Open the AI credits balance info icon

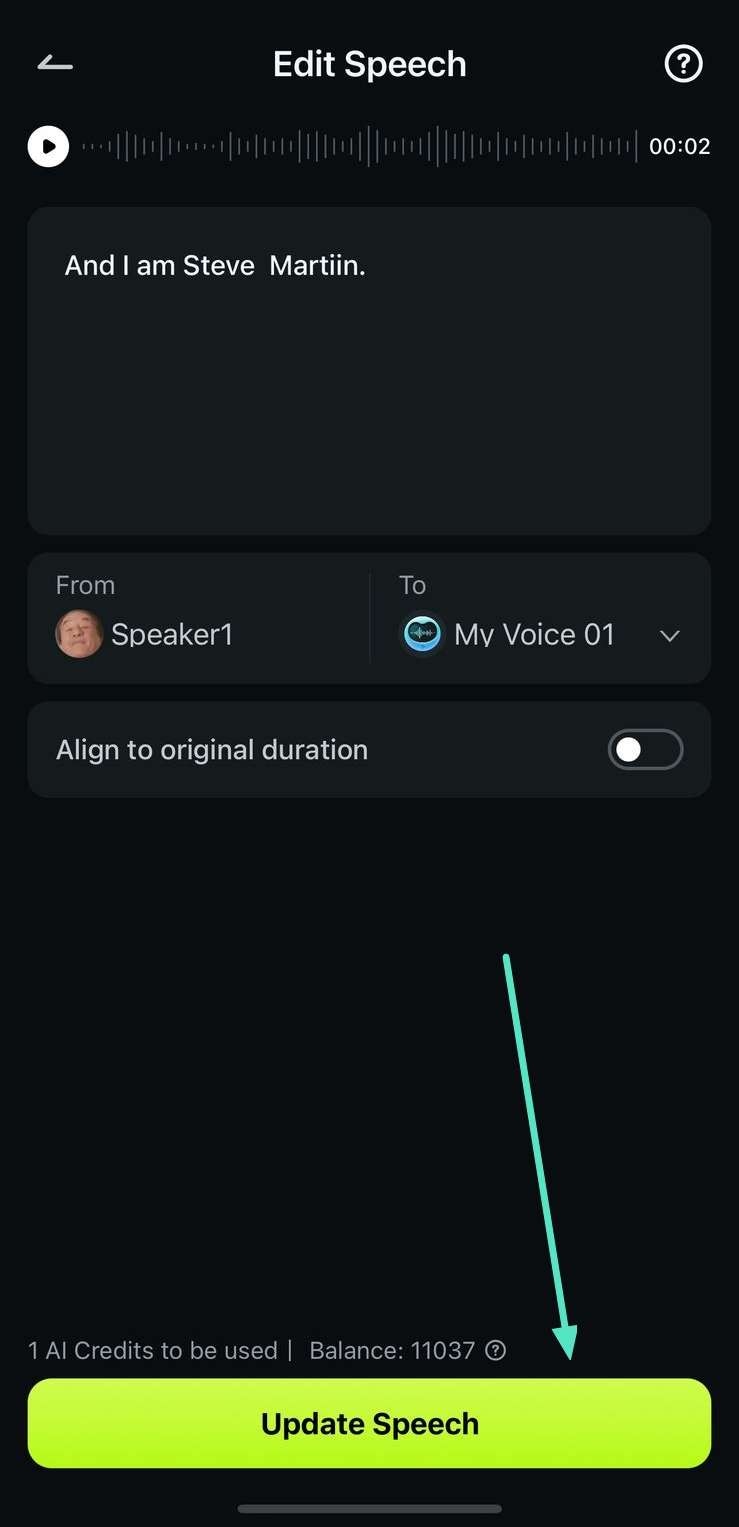[495, 1351]
